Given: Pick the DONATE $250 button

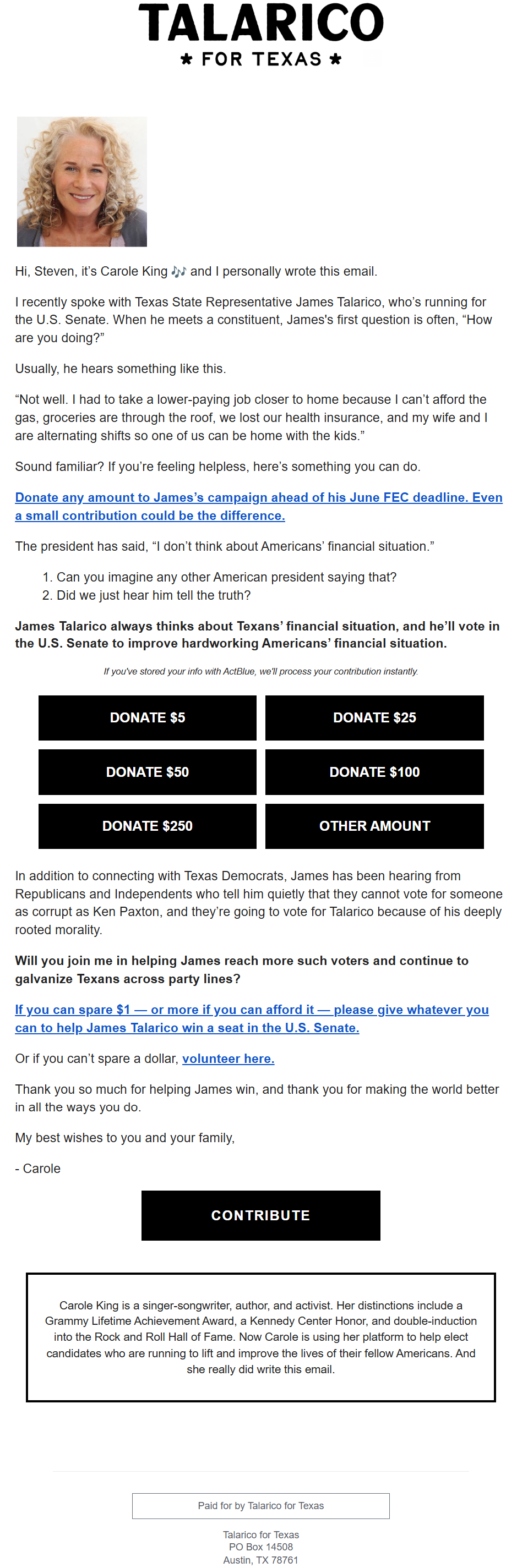Looking at the screenshot, I should 148,826.
